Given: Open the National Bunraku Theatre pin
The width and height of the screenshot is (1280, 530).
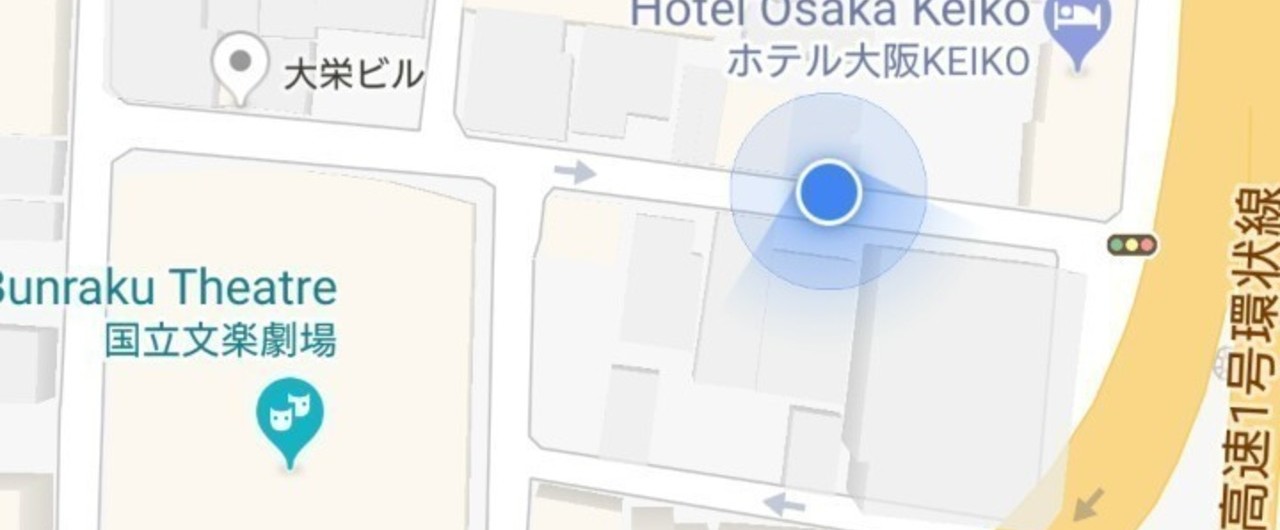Looking at the screenshot, I should pos(290,413).
